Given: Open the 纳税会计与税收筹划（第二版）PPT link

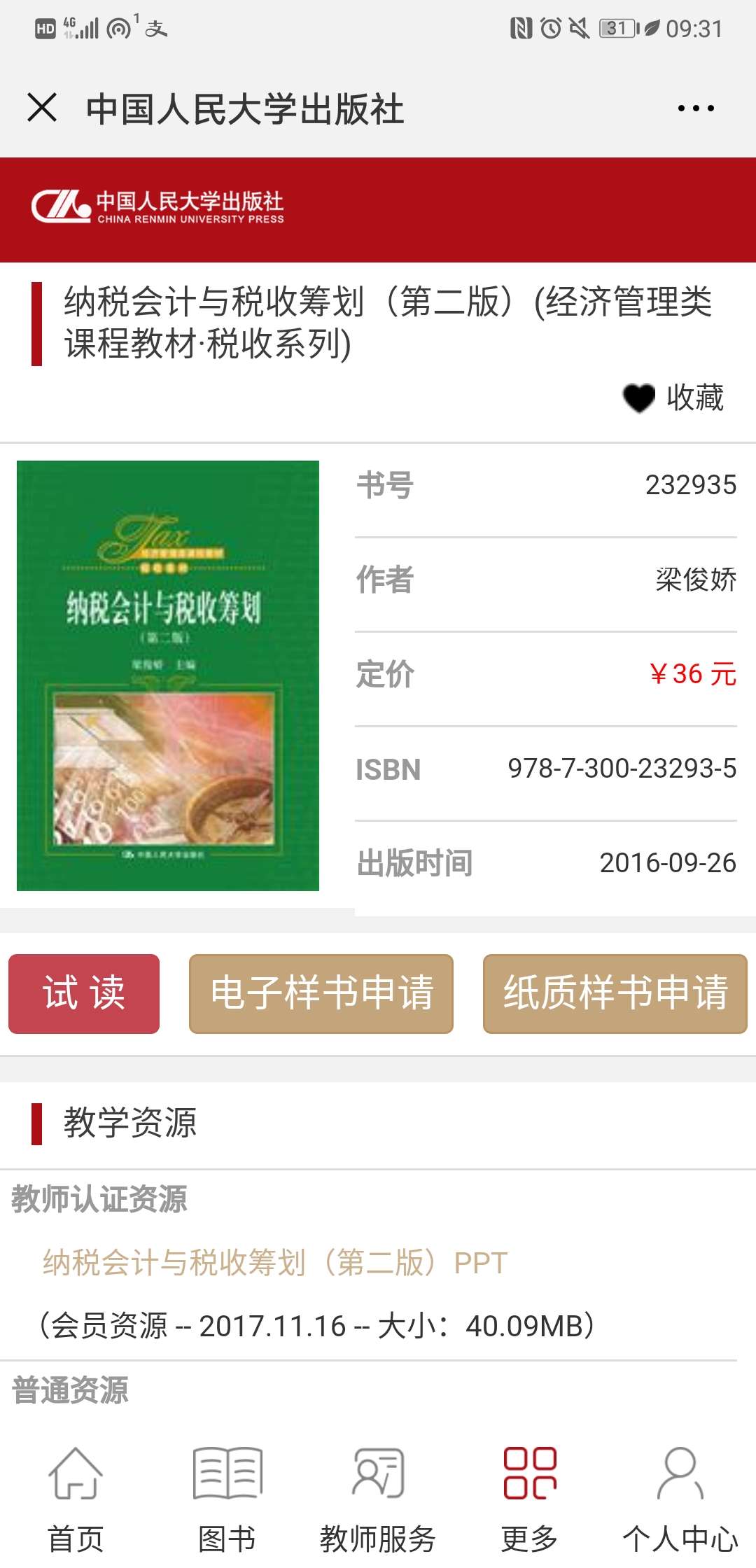Looking at the screenshot, I should [x=275, y=1263].
